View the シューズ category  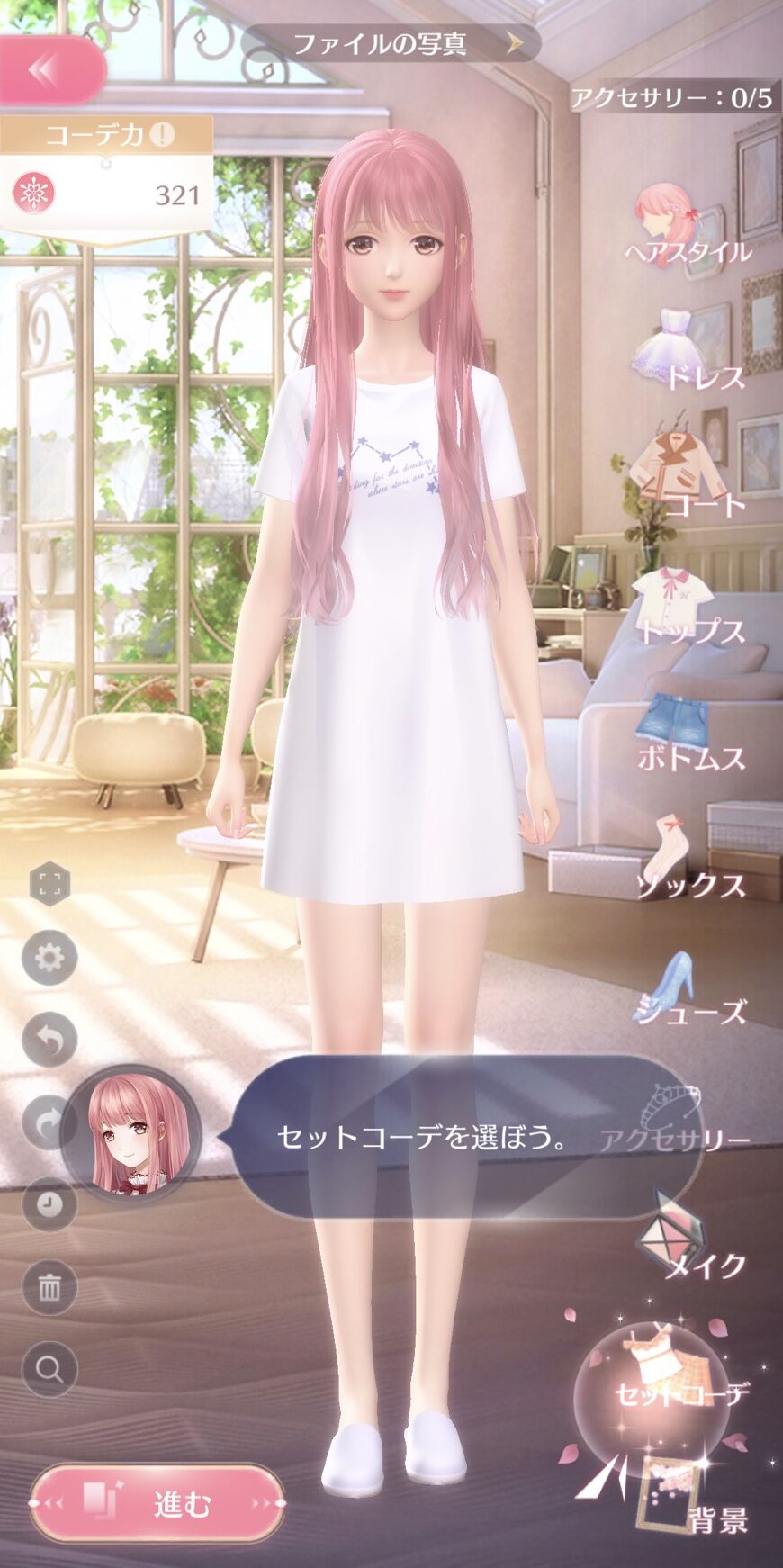coord(688,988)
